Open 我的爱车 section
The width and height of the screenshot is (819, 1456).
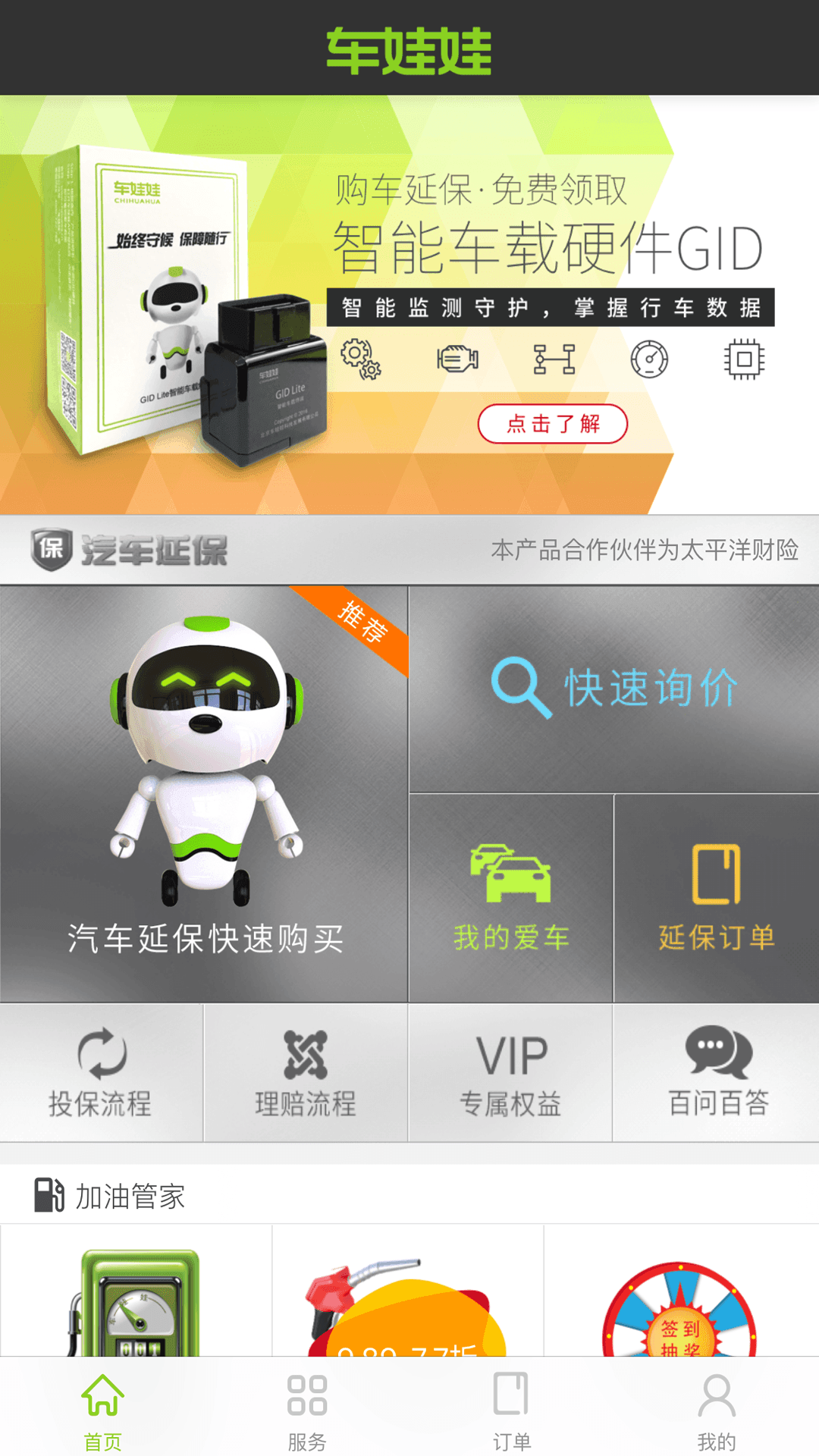[510, 898]
